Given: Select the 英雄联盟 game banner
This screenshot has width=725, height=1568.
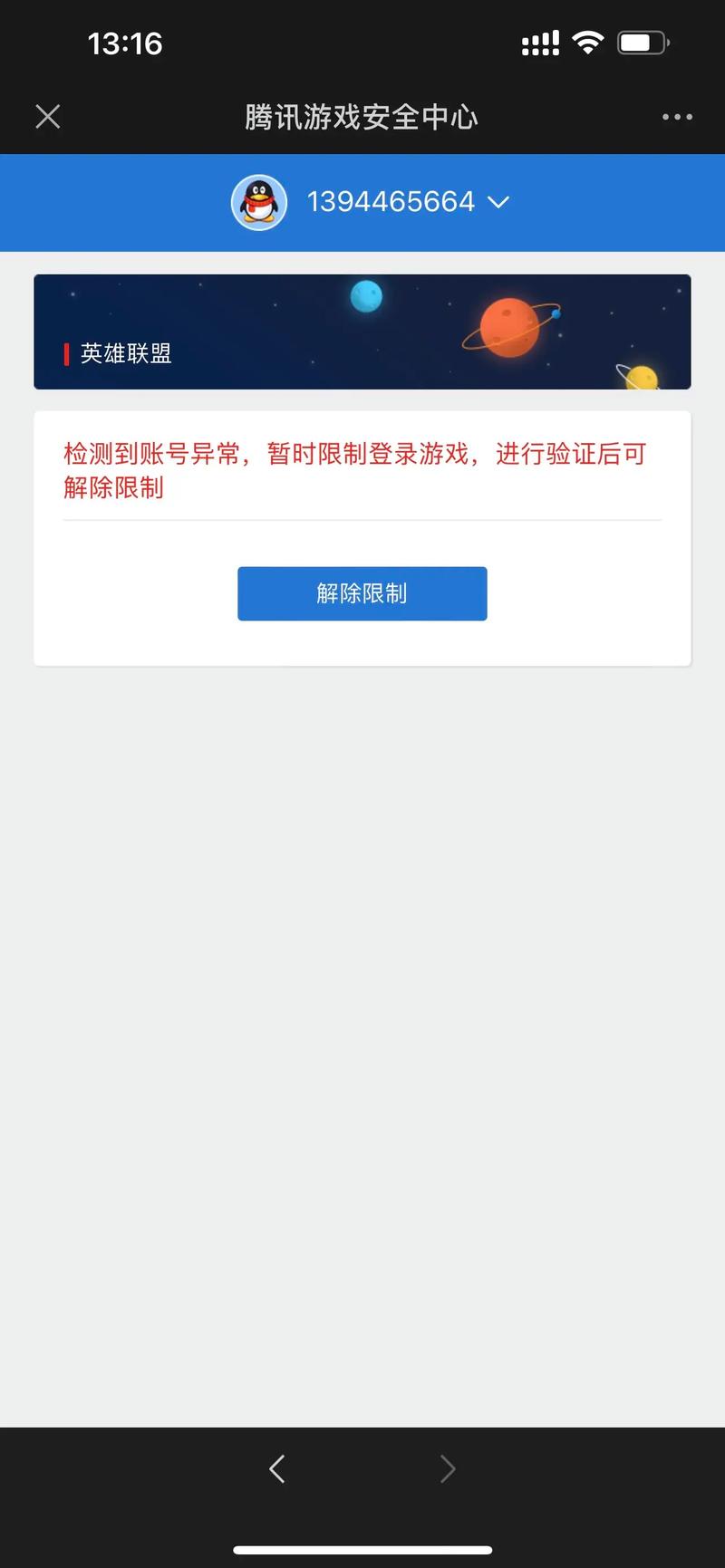Looking at the screenshot, I should coord(362,332).
